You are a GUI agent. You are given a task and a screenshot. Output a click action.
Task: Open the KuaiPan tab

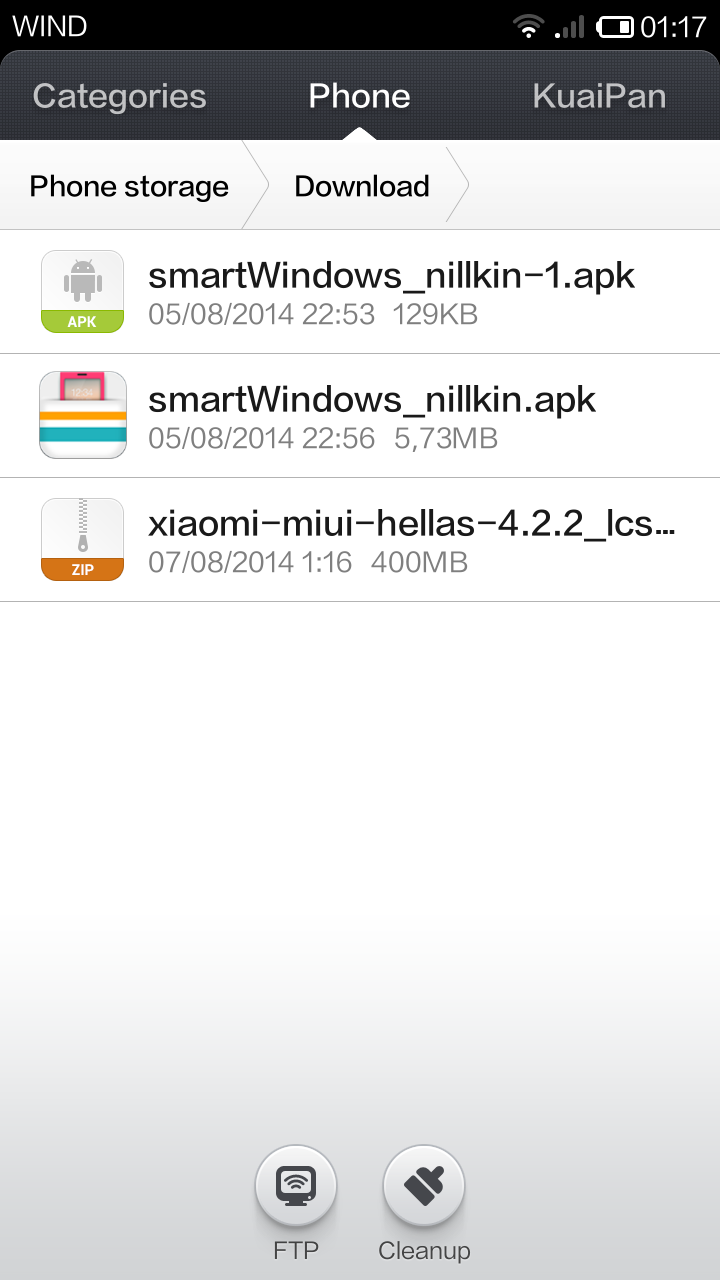[x=599, y=96]
